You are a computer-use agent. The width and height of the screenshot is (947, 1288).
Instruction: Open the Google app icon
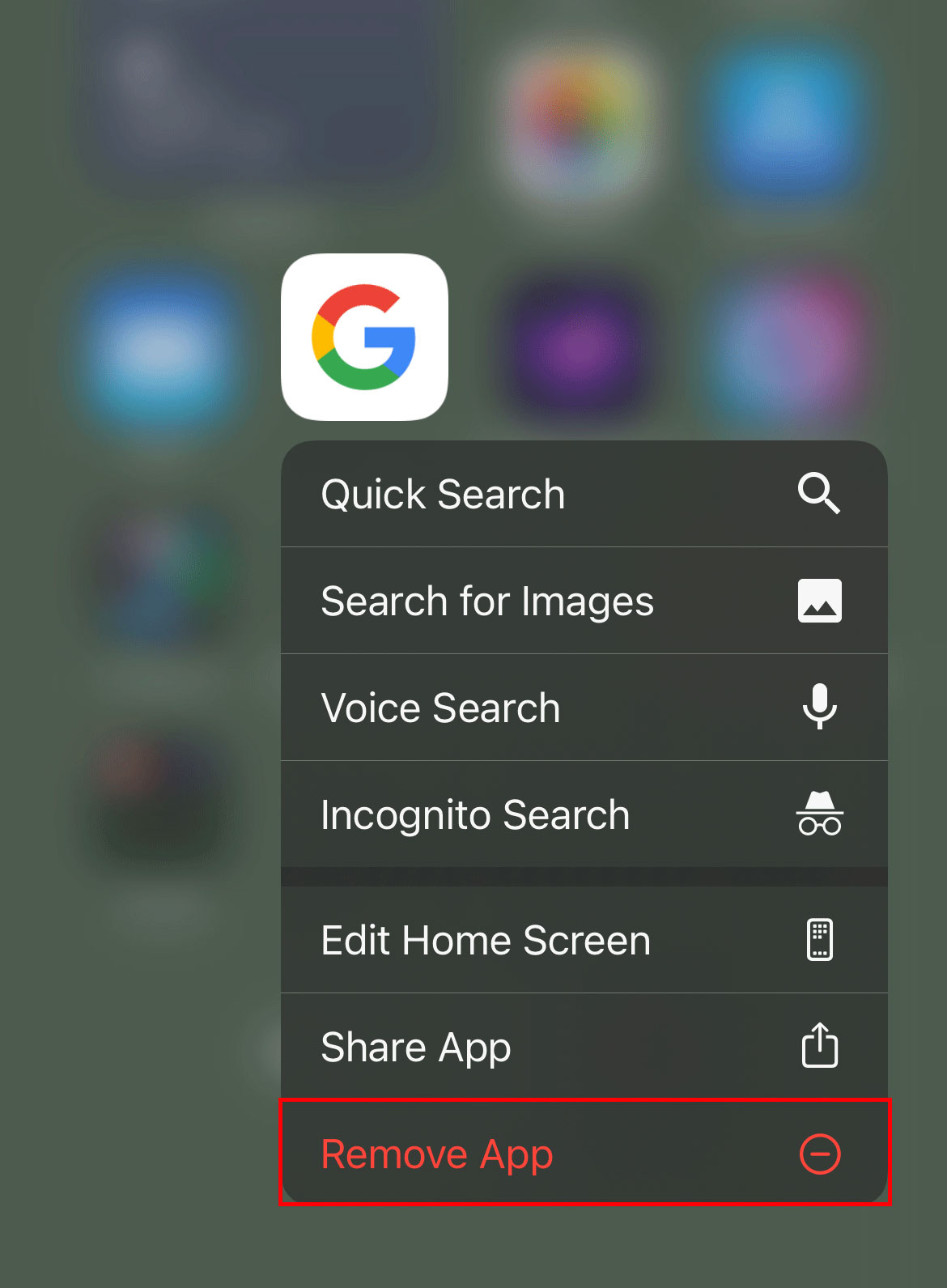(364, 337)
